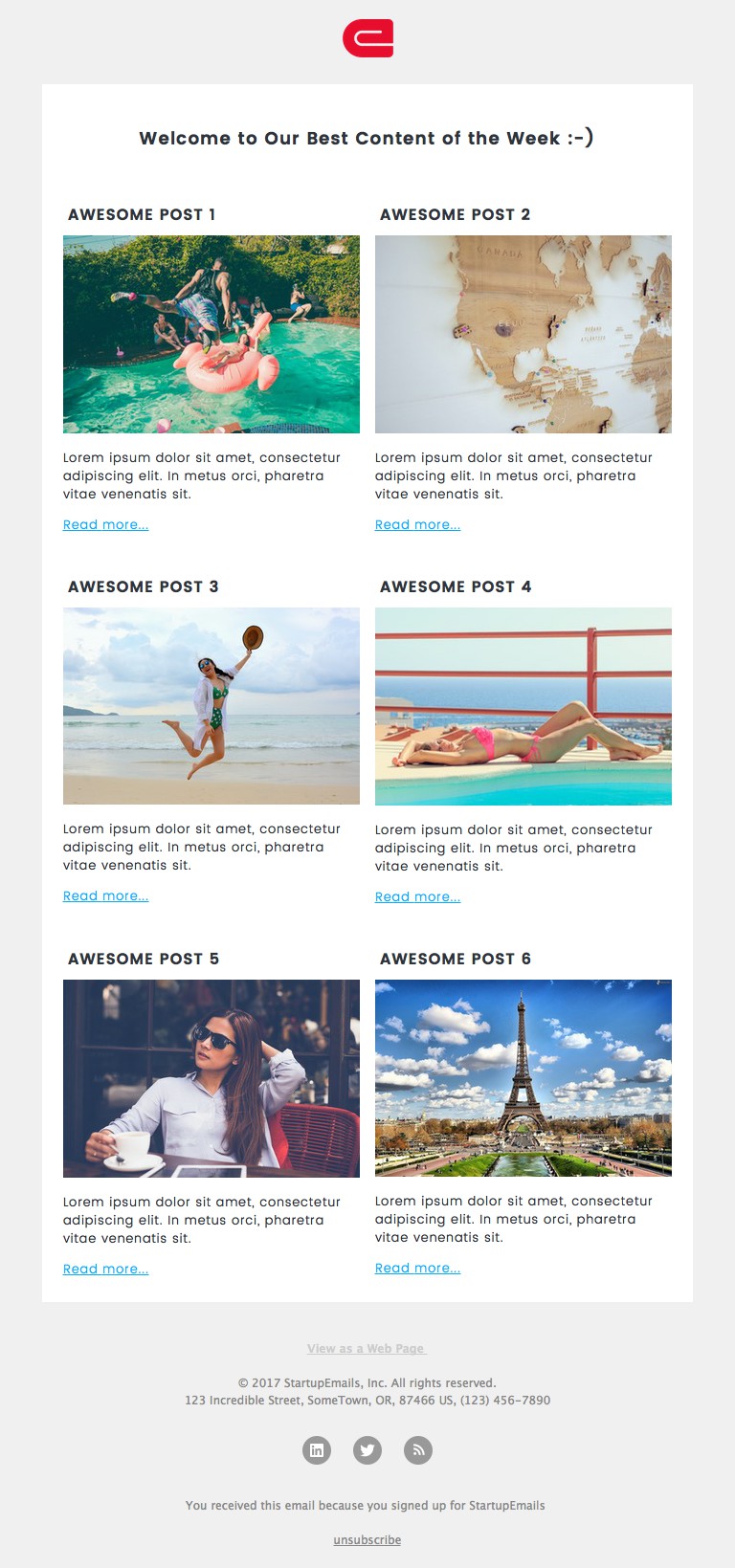This screenshot has height=1568, width=735.
Task: Open the wooden map image of Post 2
Action: coord(523,334)
